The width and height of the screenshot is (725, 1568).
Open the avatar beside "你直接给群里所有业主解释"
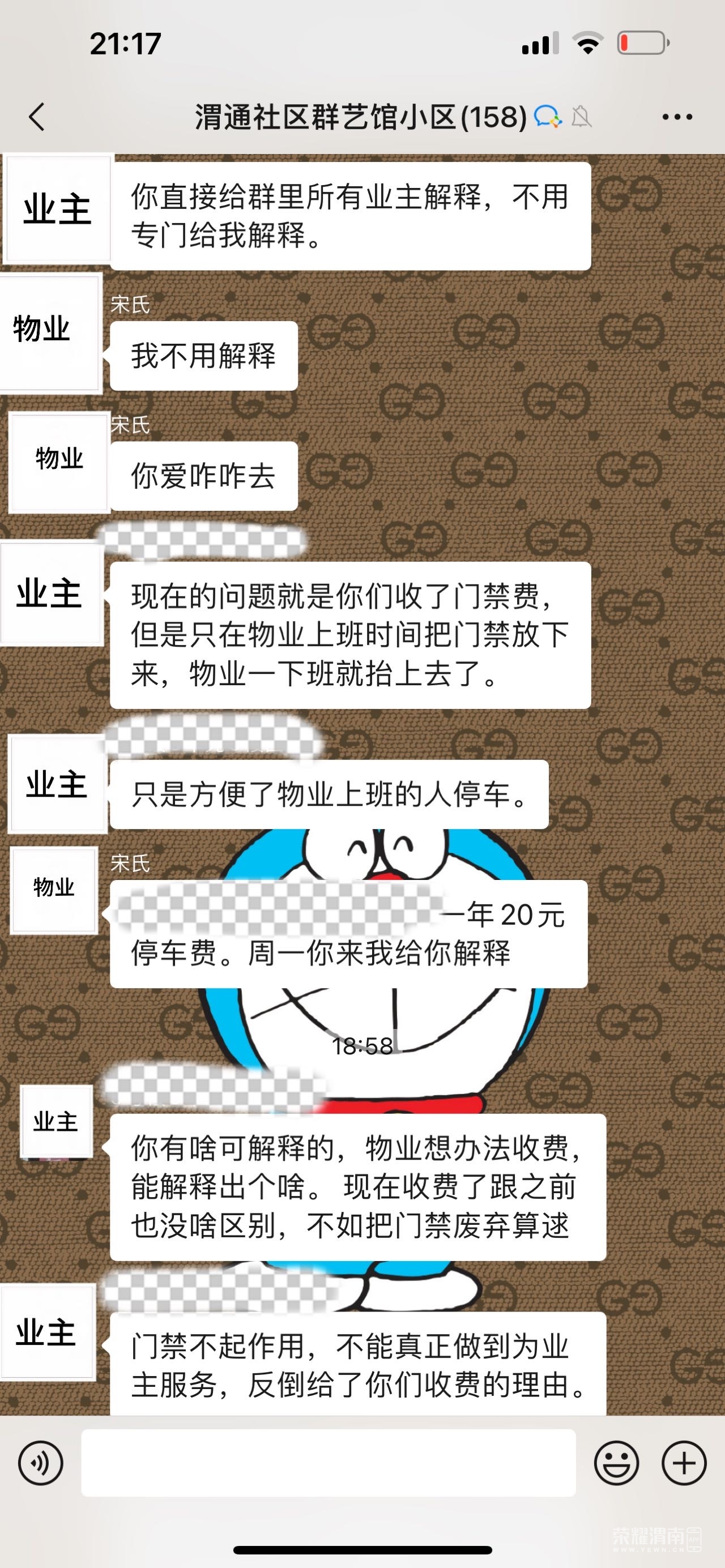57,209
